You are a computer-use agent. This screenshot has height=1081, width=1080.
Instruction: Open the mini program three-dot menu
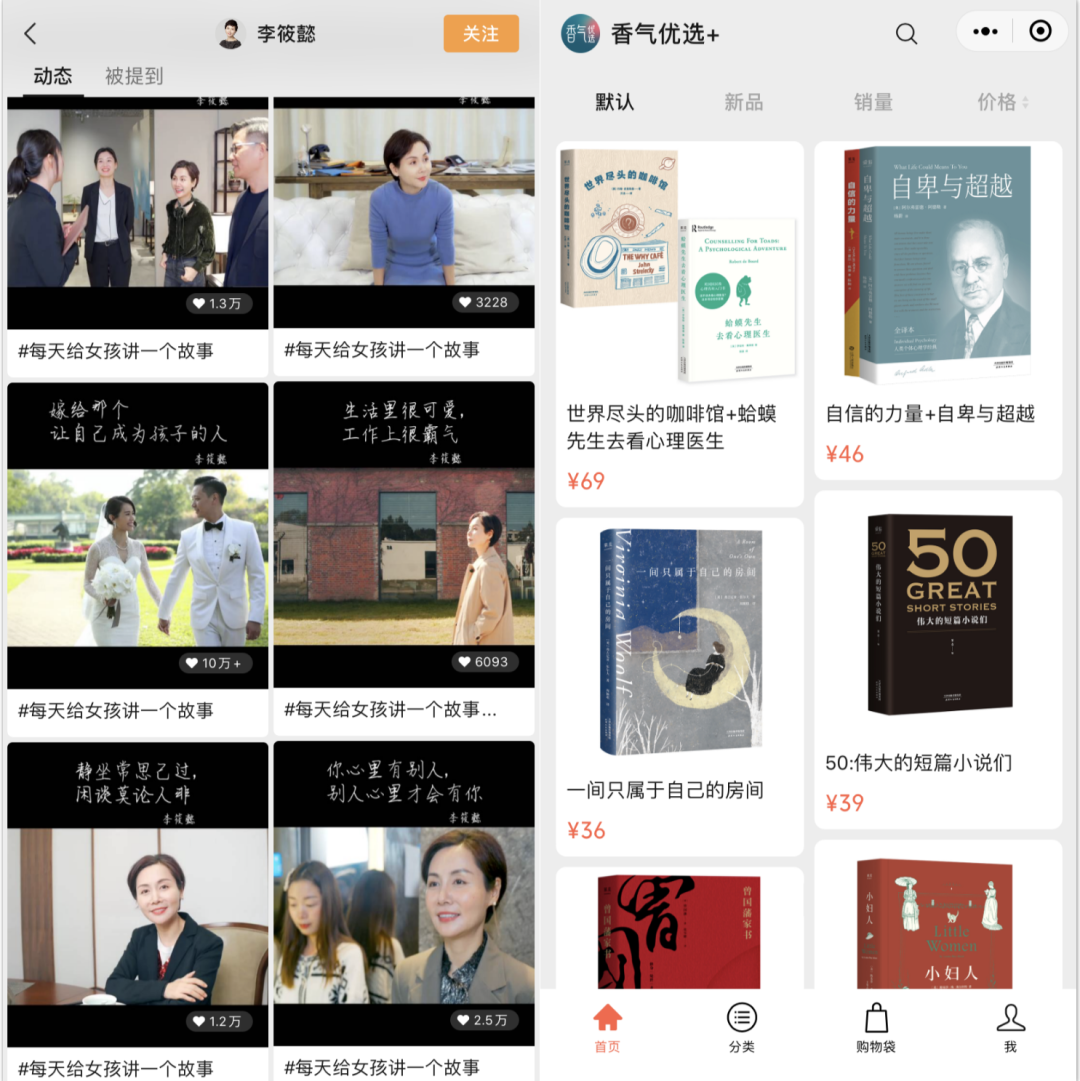pos(985,32)
